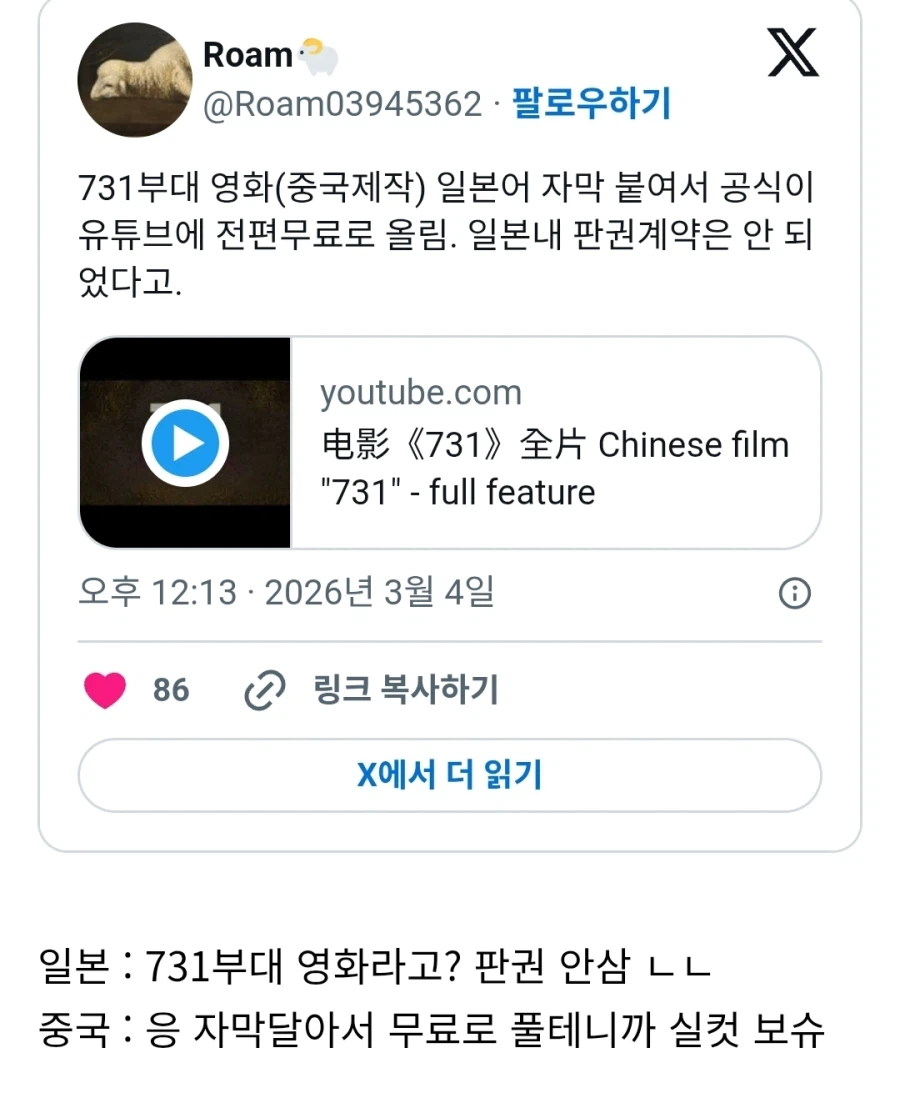Click the blue YouTube play icon
The height and width of the screenshot is (1113, 900).
point(184,444)
